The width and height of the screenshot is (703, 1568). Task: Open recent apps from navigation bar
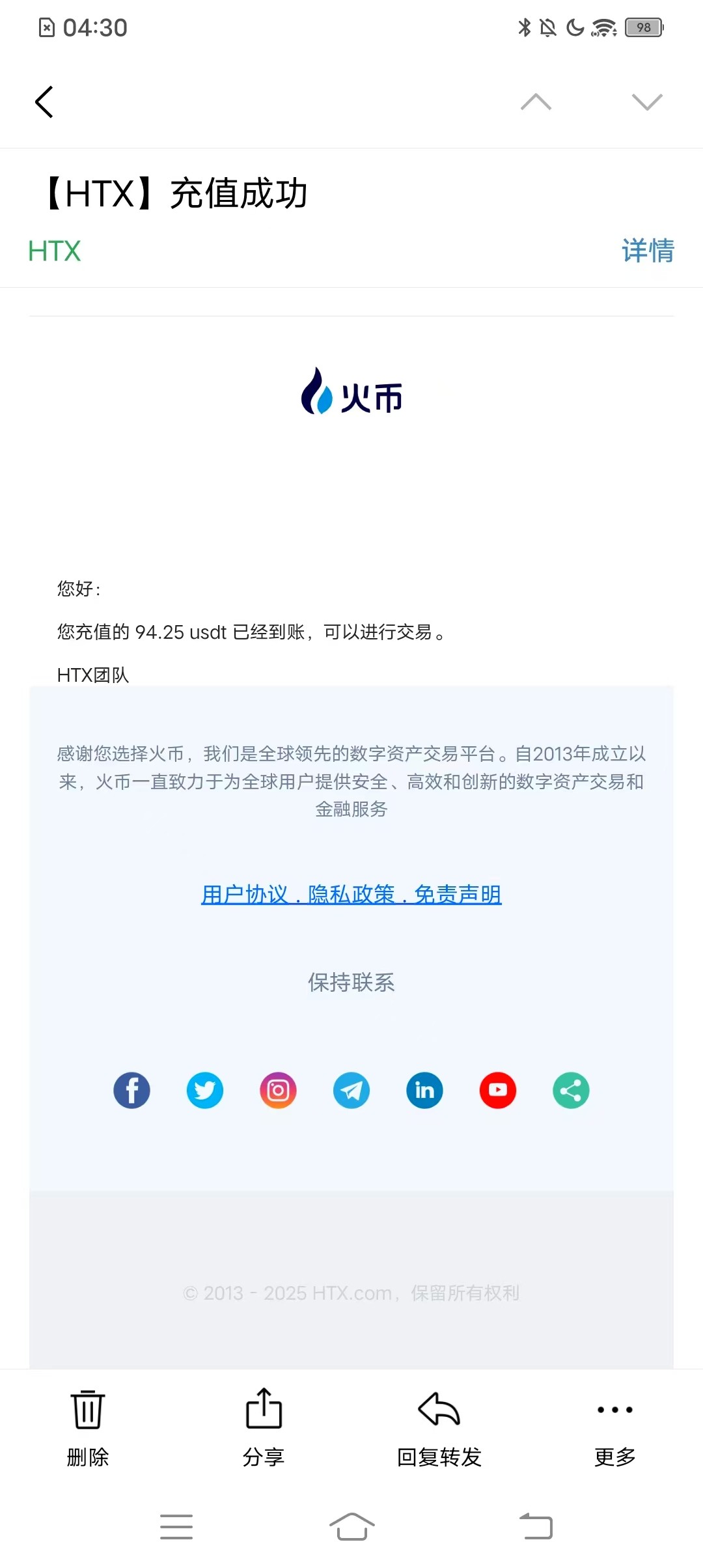tap(176, 1526)
